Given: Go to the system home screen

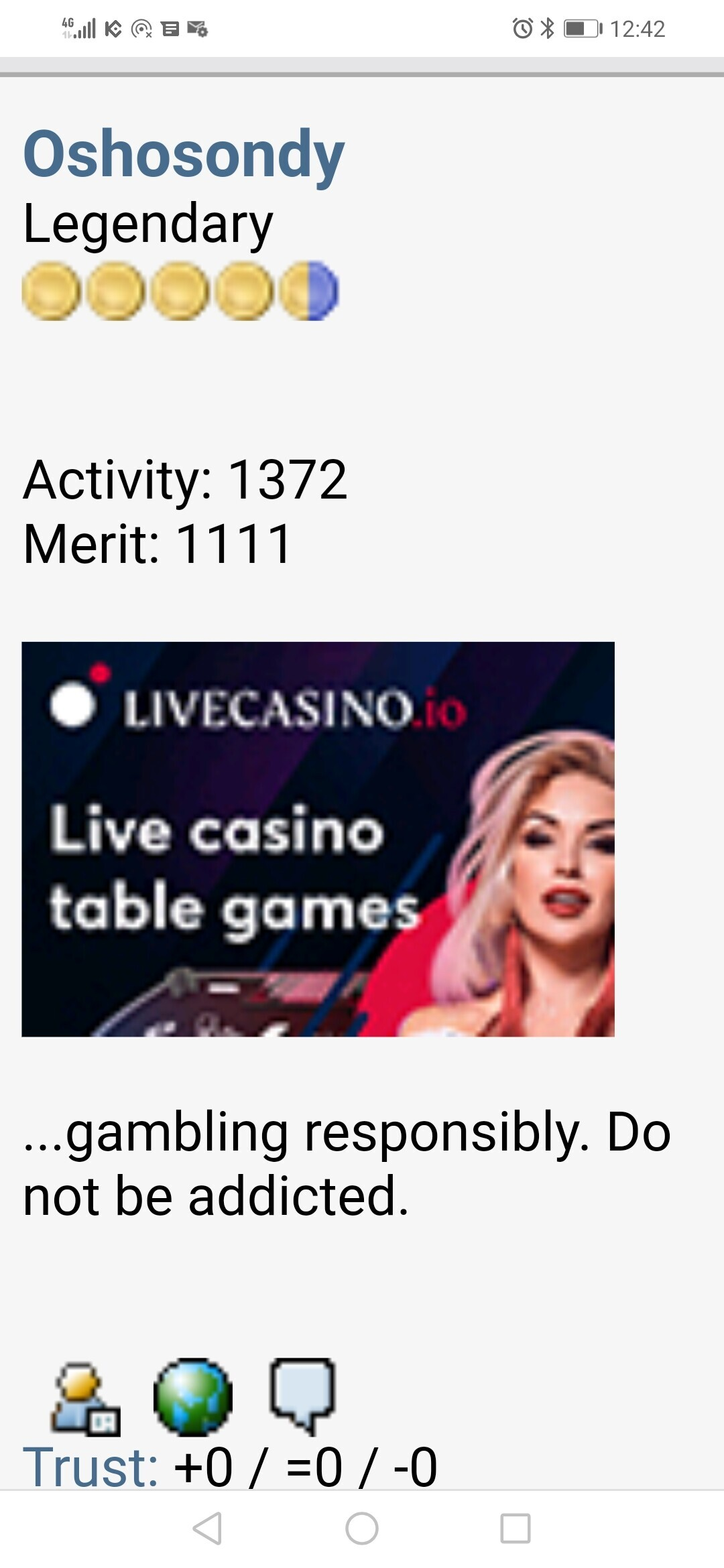Looking at the screenshot, I should 362,1528.
